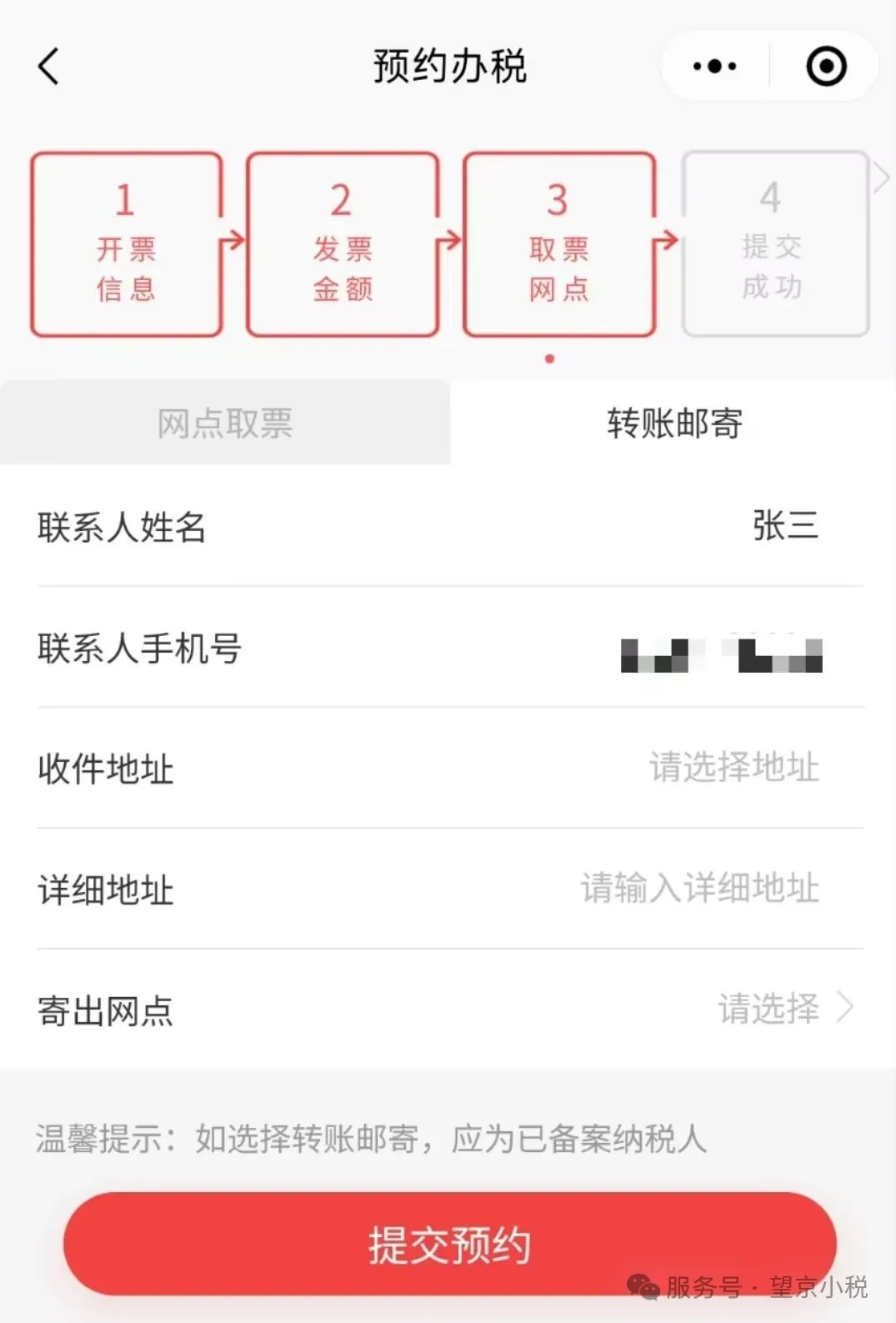Tap the 详细地址 input field
The height and width of the screenshot is (1323, 896).
(700, 889)
